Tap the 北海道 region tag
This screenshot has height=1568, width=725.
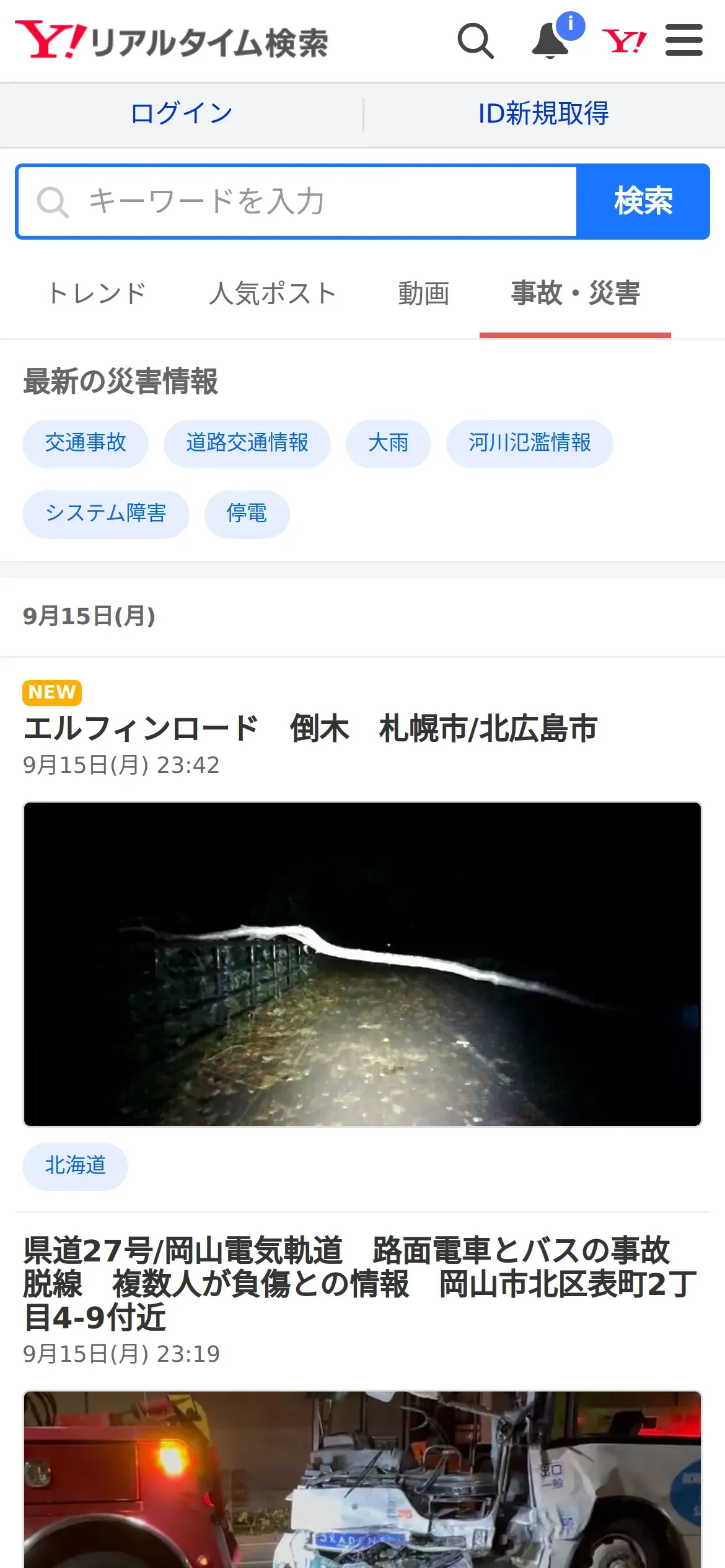[76, 1166]
